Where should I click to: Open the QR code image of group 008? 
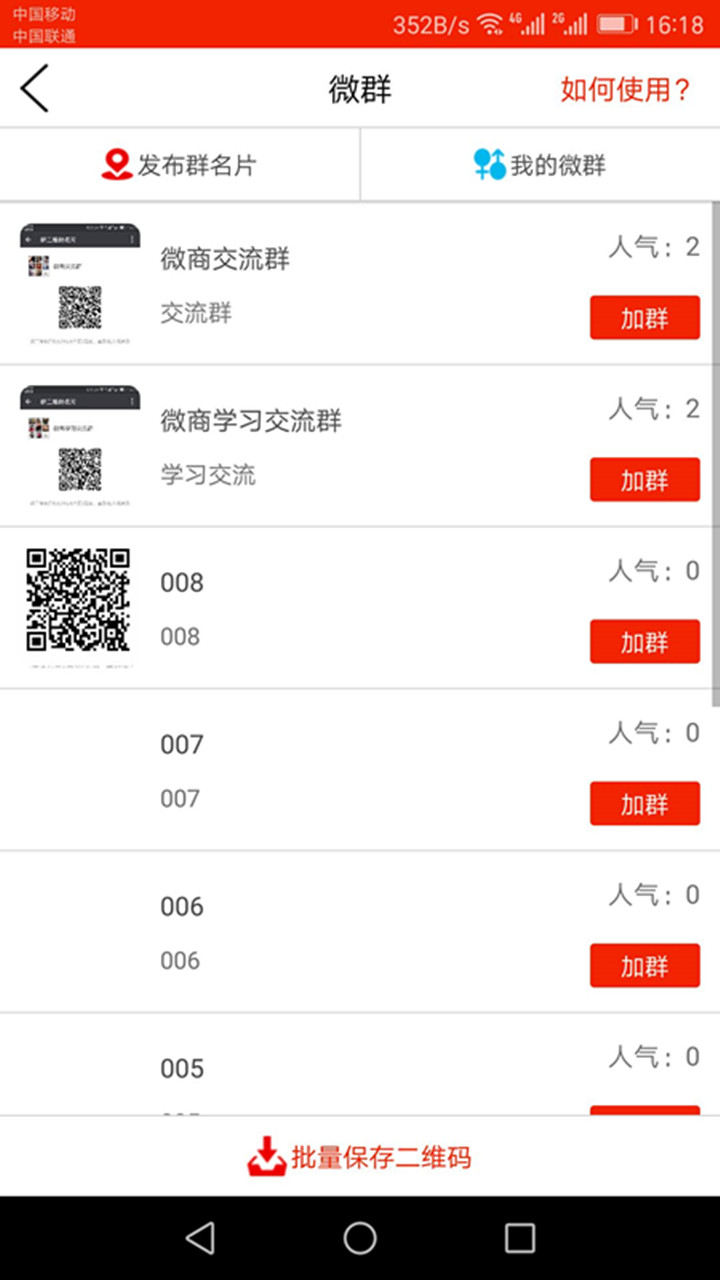(x=78, y=600)
